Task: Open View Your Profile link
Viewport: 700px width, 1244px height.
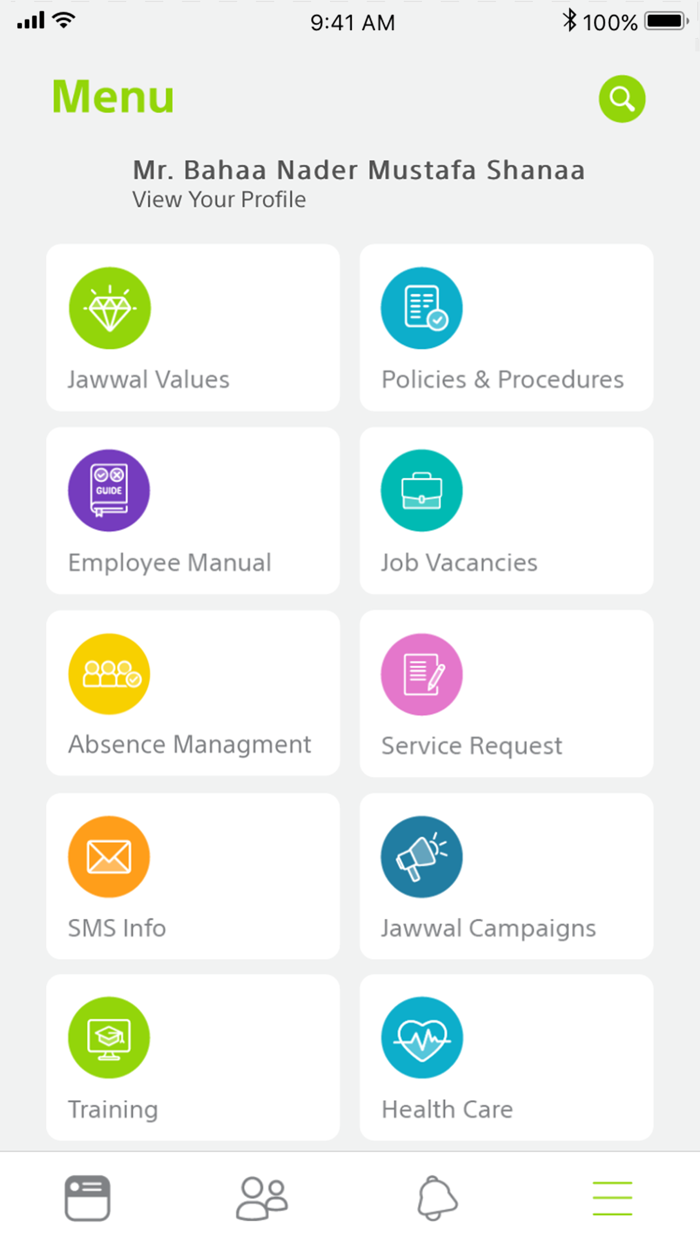Action: click(x=219, y=200)
